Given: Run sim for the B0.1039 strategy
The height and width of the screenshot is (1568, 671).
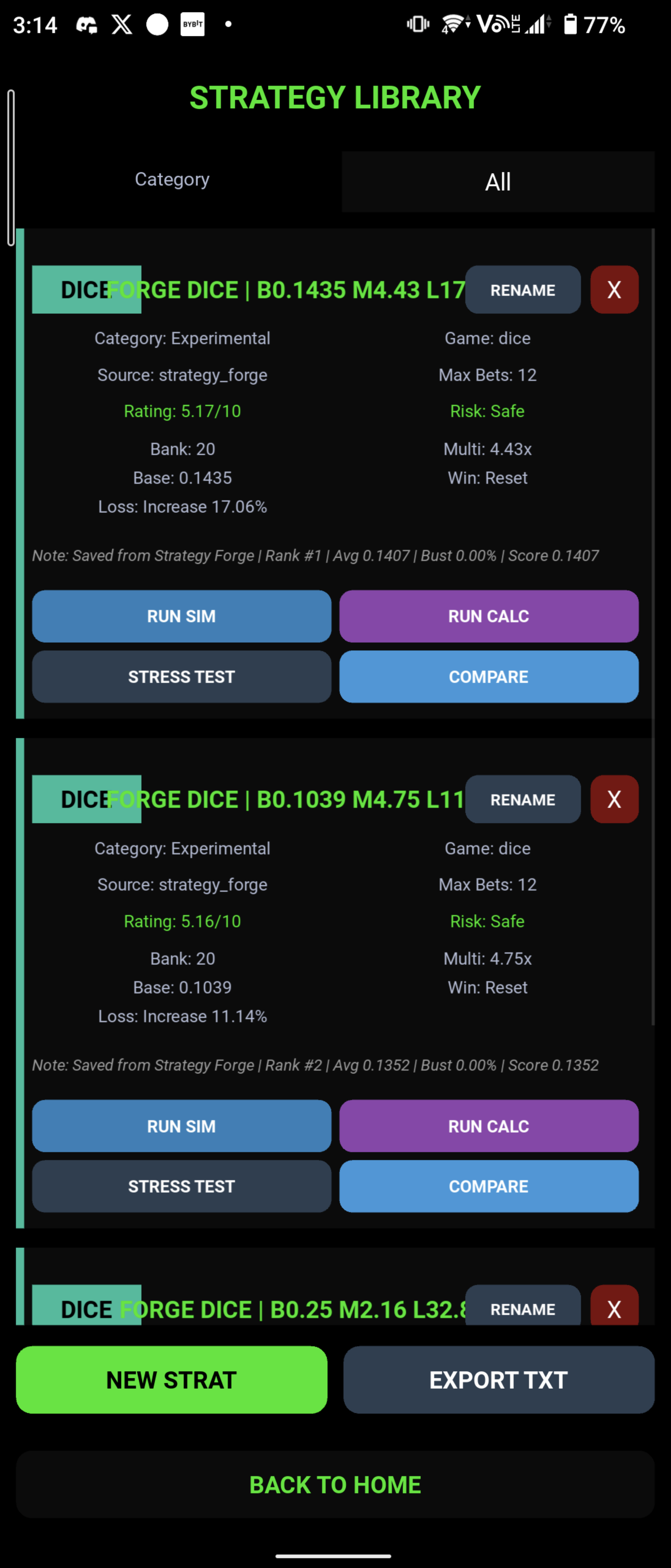Looking at the screenshot, I should coord(181,1126).
